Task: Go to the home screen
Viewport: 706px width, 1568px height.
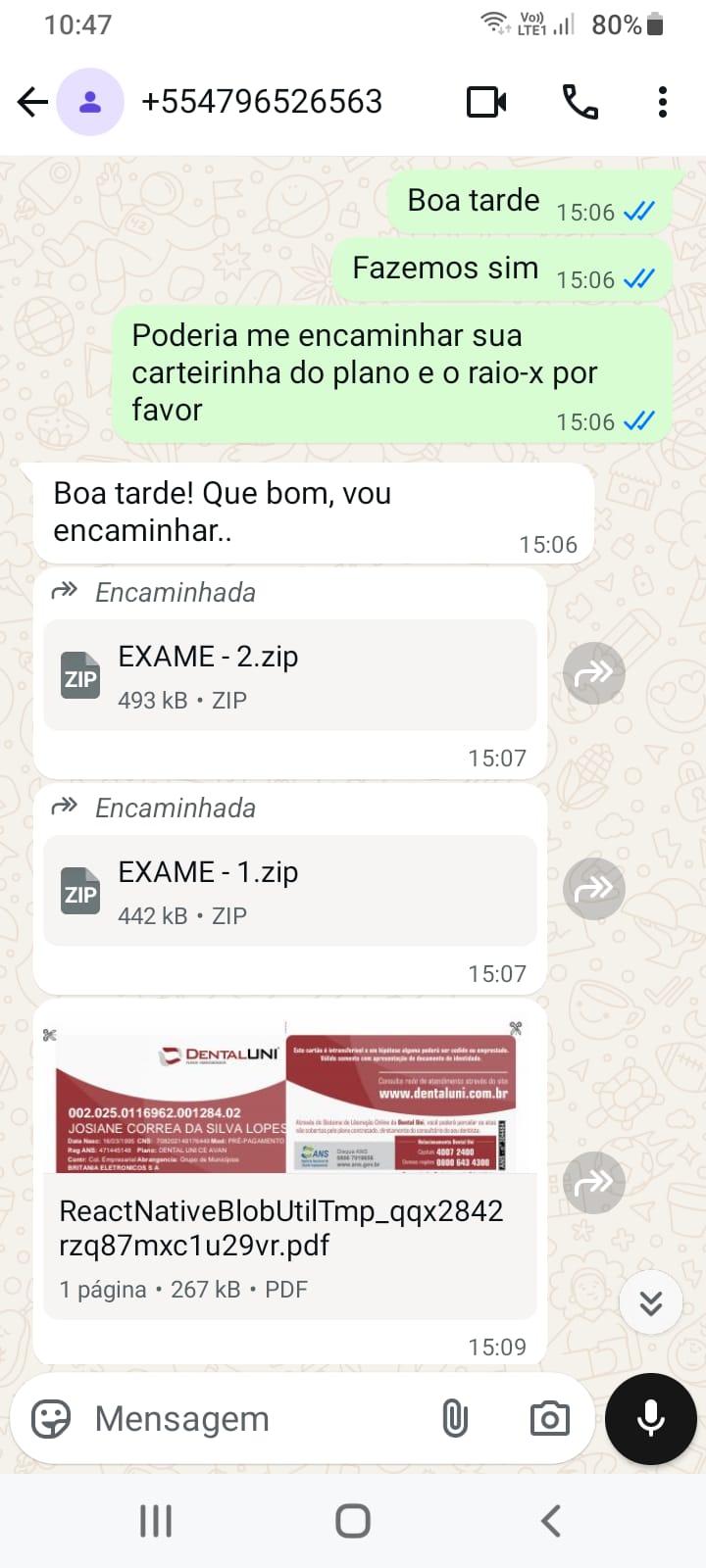Action: (353, 1521)
